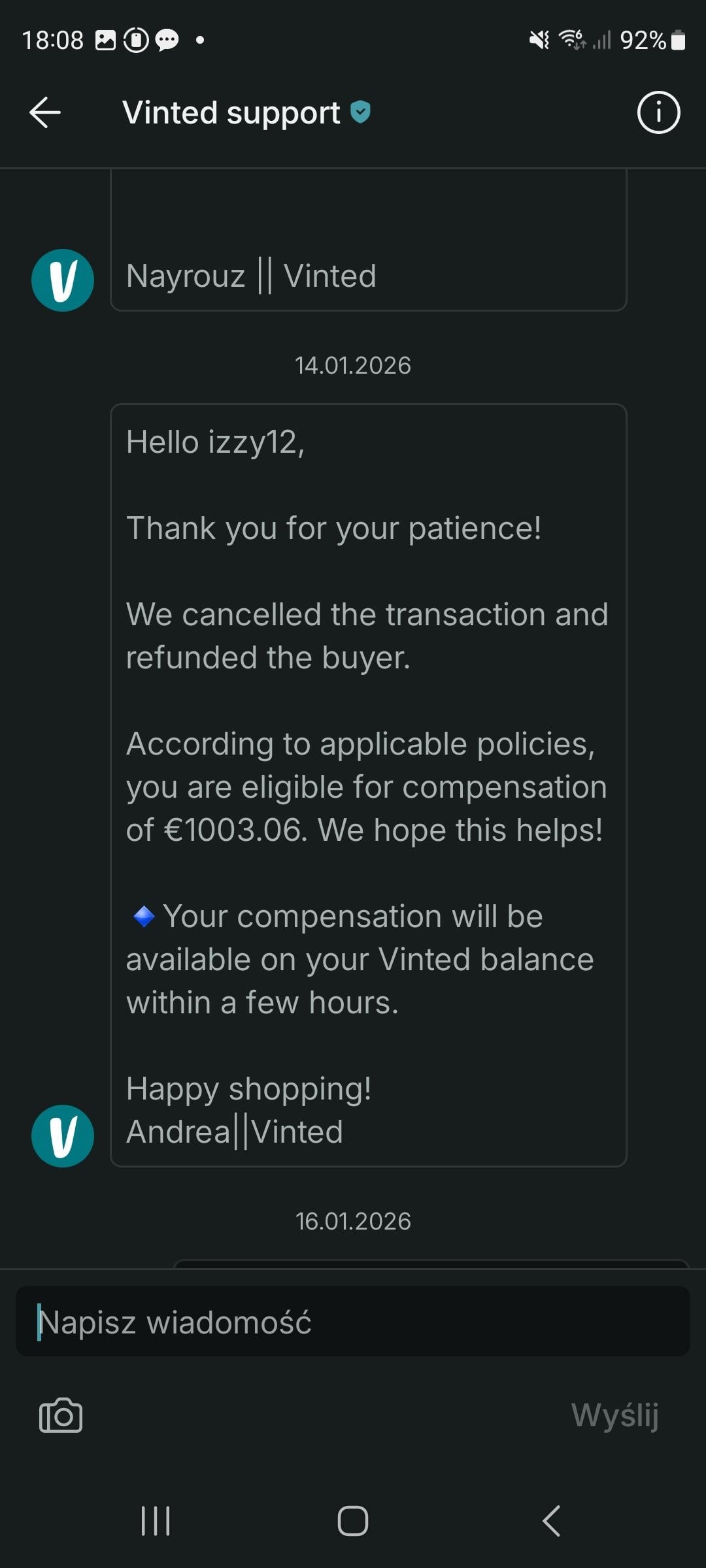Open the system recent apps button

coord(156,1520)
